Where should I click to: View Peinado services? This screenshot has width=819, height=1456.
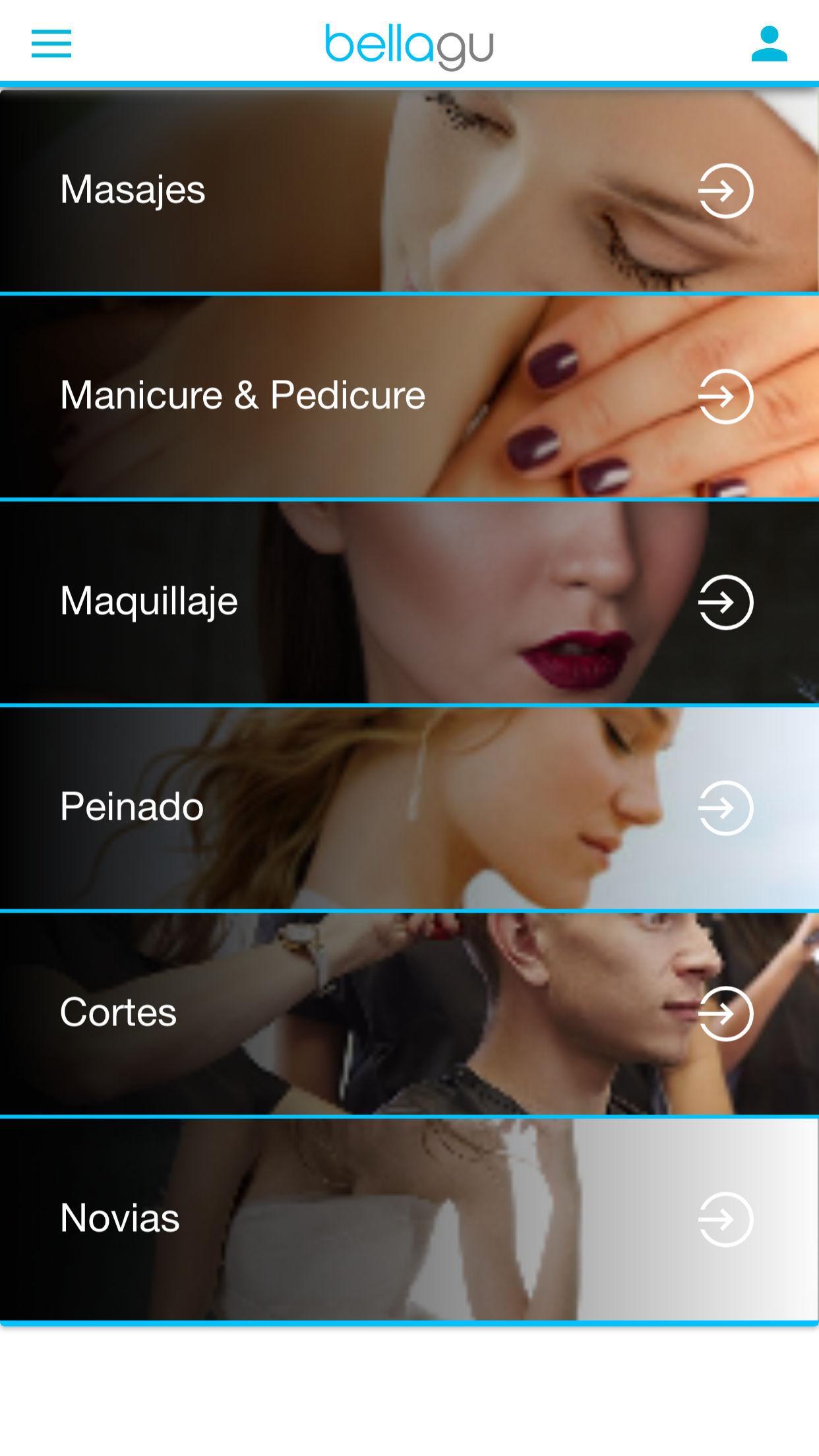coord(409,808)
